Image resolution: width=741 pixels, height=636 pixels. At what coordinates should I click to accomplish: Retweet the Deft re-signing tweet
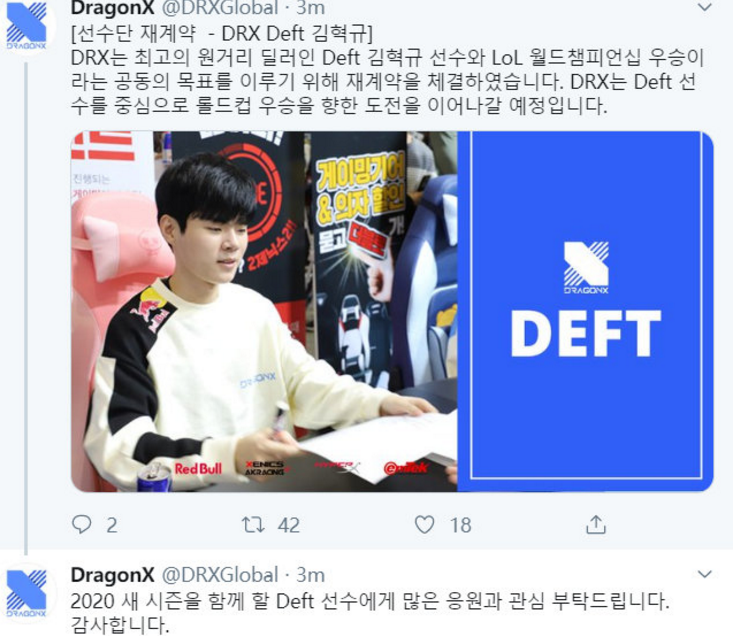pyautogui.click(x=251, y=524)
